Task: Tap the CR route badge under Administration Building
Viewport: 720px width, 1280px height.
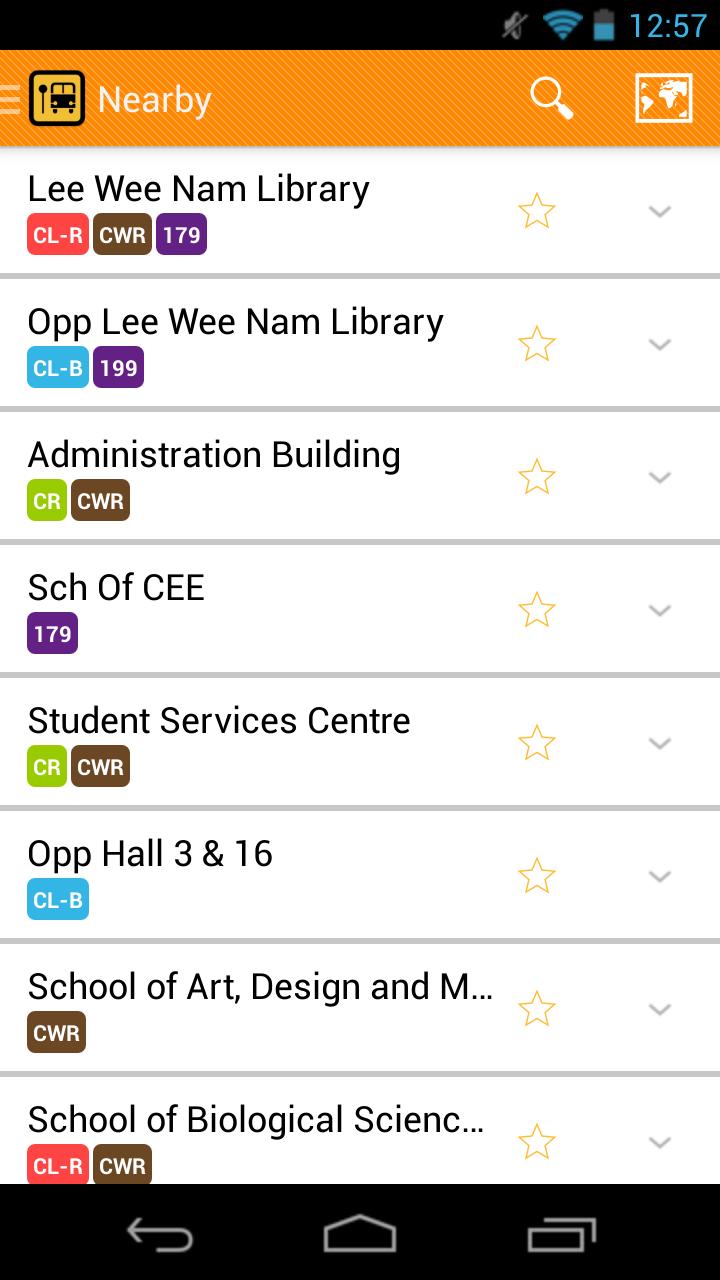Action: tap(45, 500)
